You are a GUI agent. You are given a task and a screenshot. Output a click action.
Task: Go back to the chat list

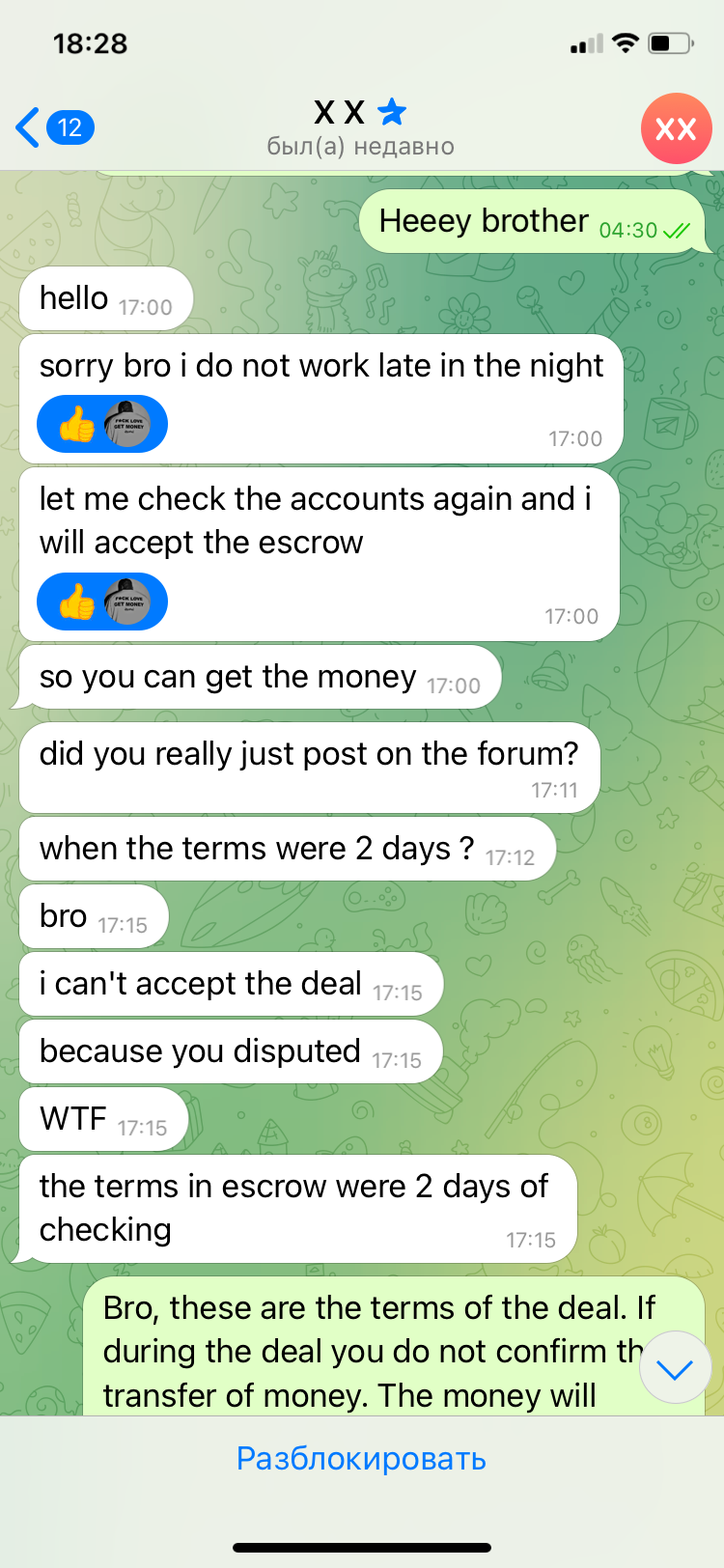53,127
